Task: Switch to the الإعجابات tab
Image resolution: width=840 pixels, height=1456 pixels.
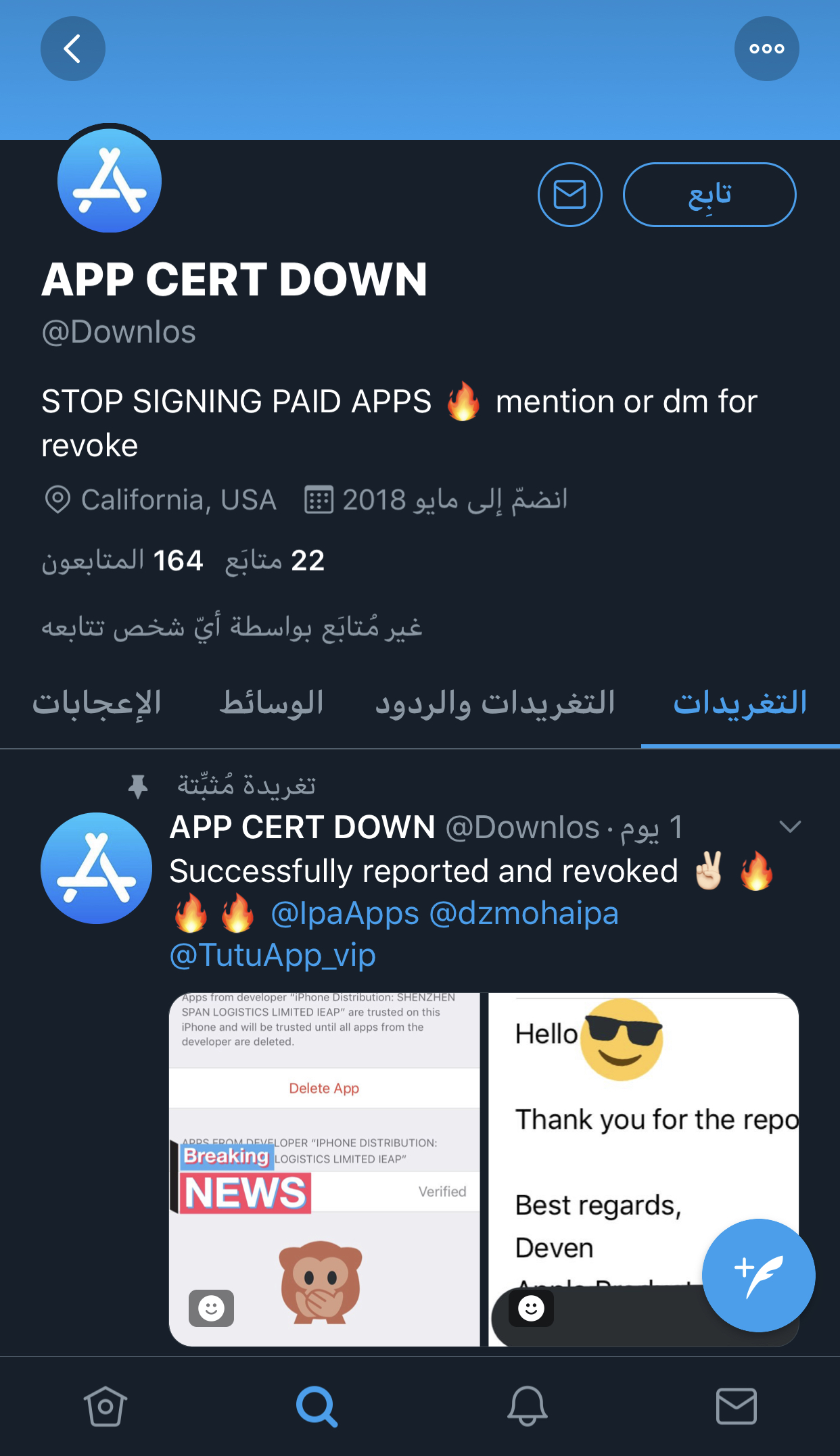Action: coord(97,704)
